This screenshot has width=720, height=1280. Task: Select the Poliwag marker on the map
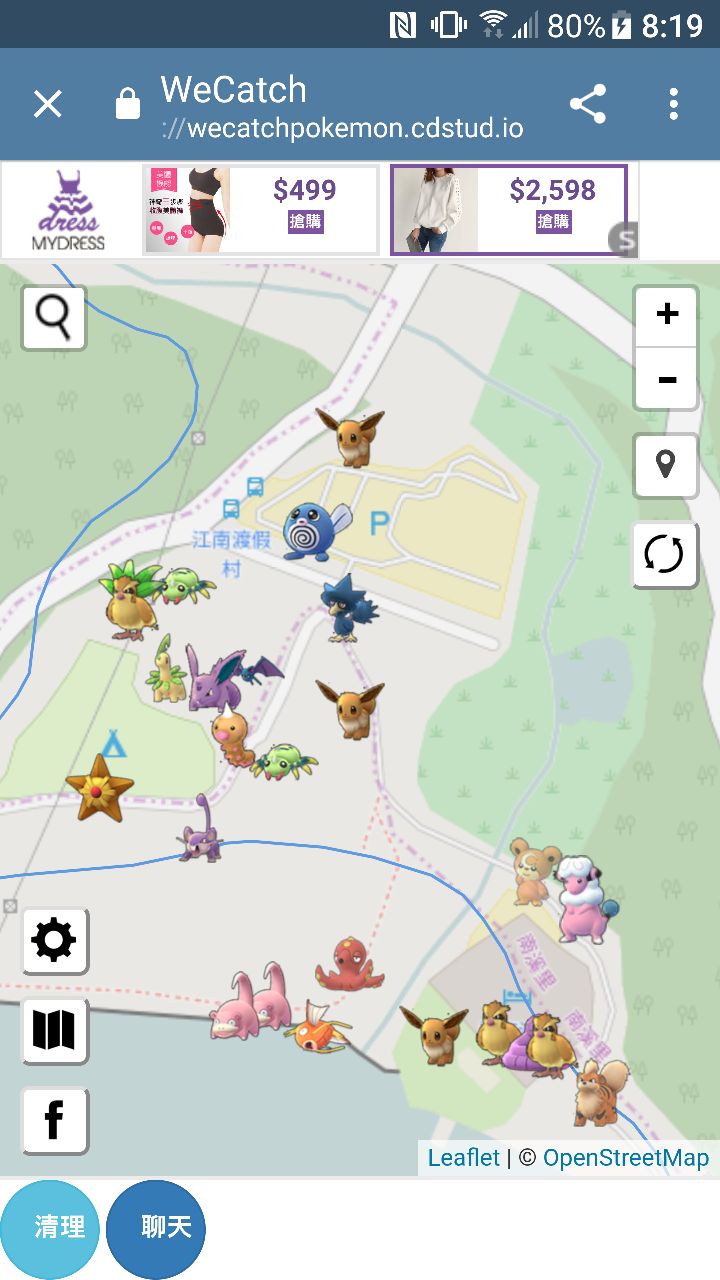pyautogui.click(x=314, y=531)
